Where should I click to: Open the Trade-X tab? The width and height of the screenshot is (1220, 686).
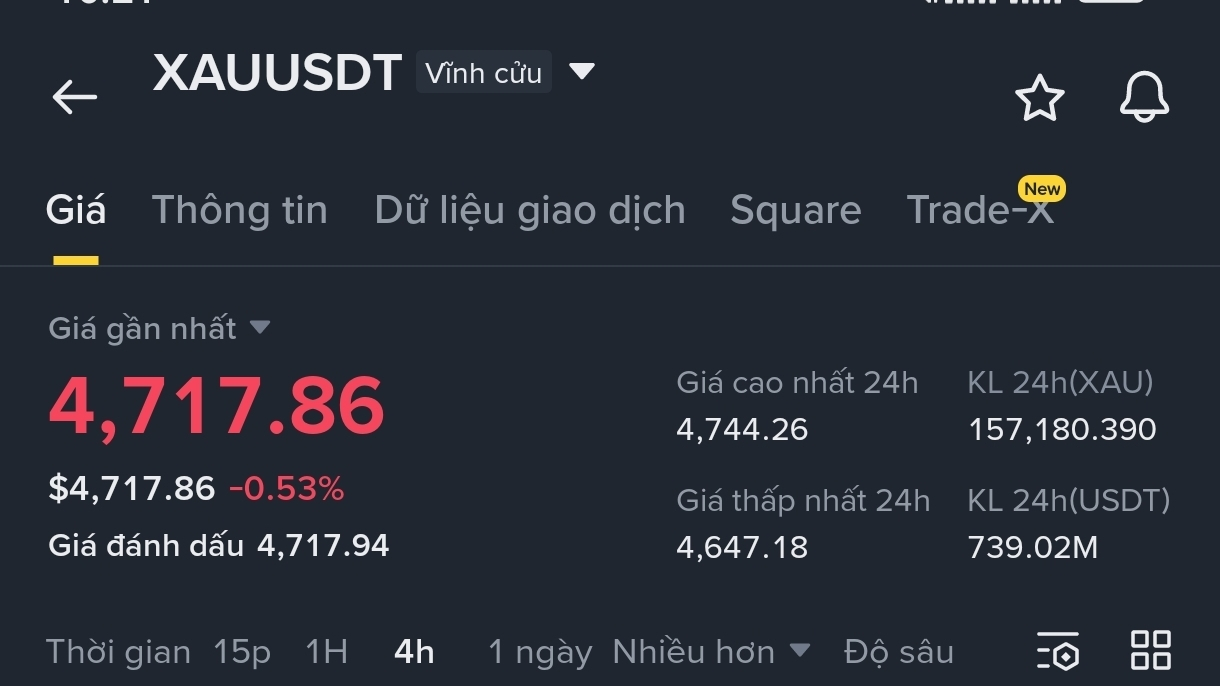[x=980, y=210]
